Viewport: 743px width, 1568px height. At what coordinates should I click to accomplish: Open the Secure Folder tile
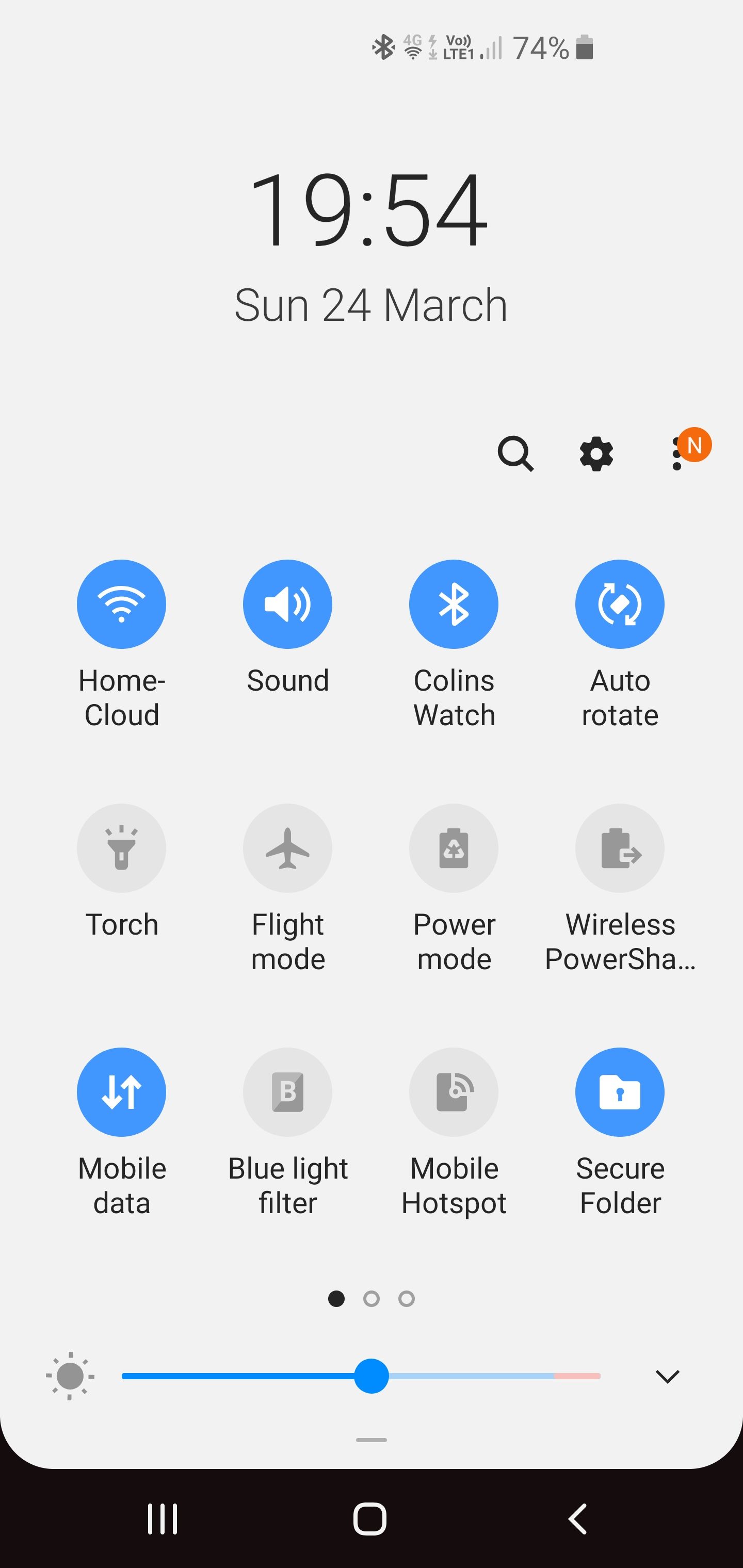(619, 1092)
